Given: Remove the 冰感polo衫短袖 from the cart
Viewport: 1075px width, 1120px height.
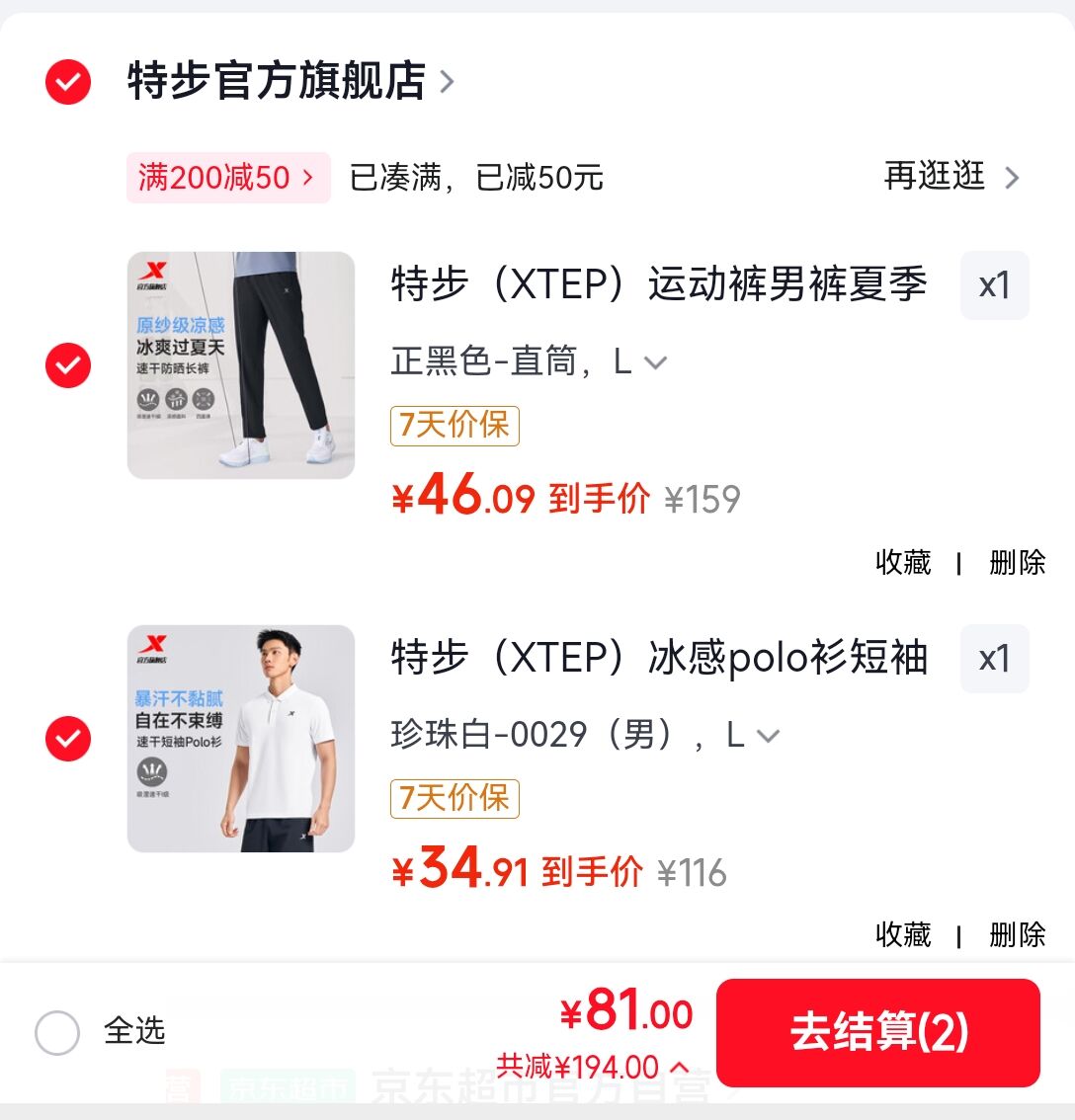Looking at the screenshot, I should 1017,934.
